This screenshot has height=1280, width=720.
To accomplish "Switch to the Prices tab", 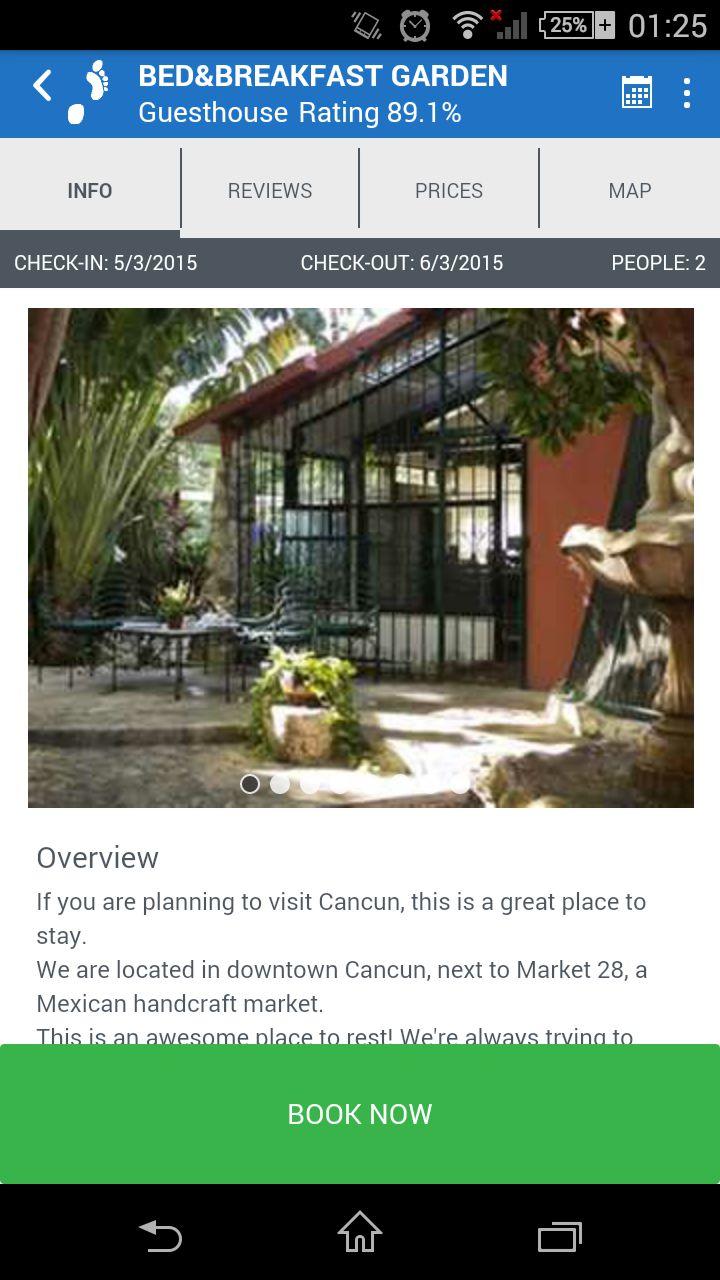I will point(449,190).
